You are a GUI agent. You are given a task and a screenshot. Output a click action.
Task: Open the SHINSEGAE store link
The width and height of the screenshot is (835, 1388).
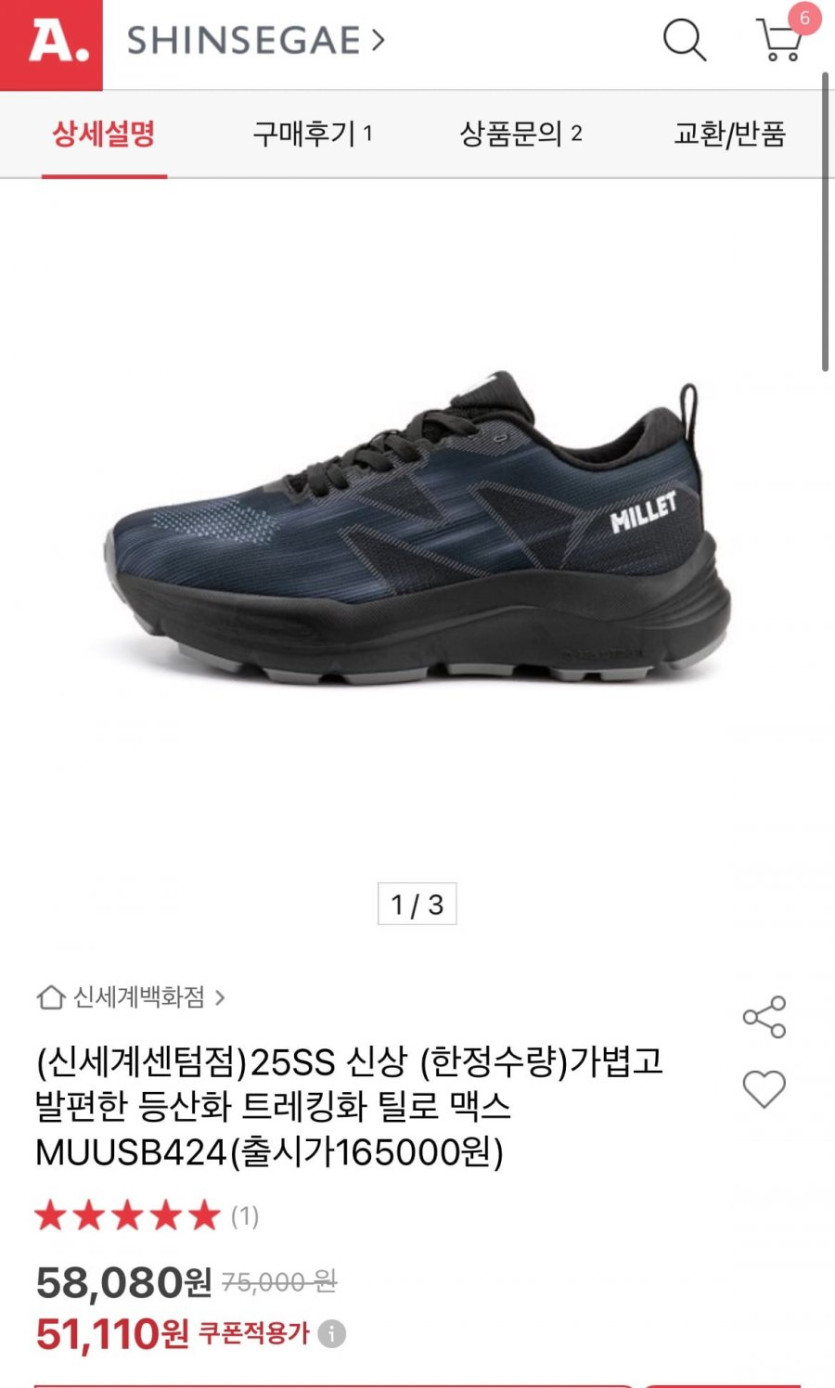tap(256, 41)
